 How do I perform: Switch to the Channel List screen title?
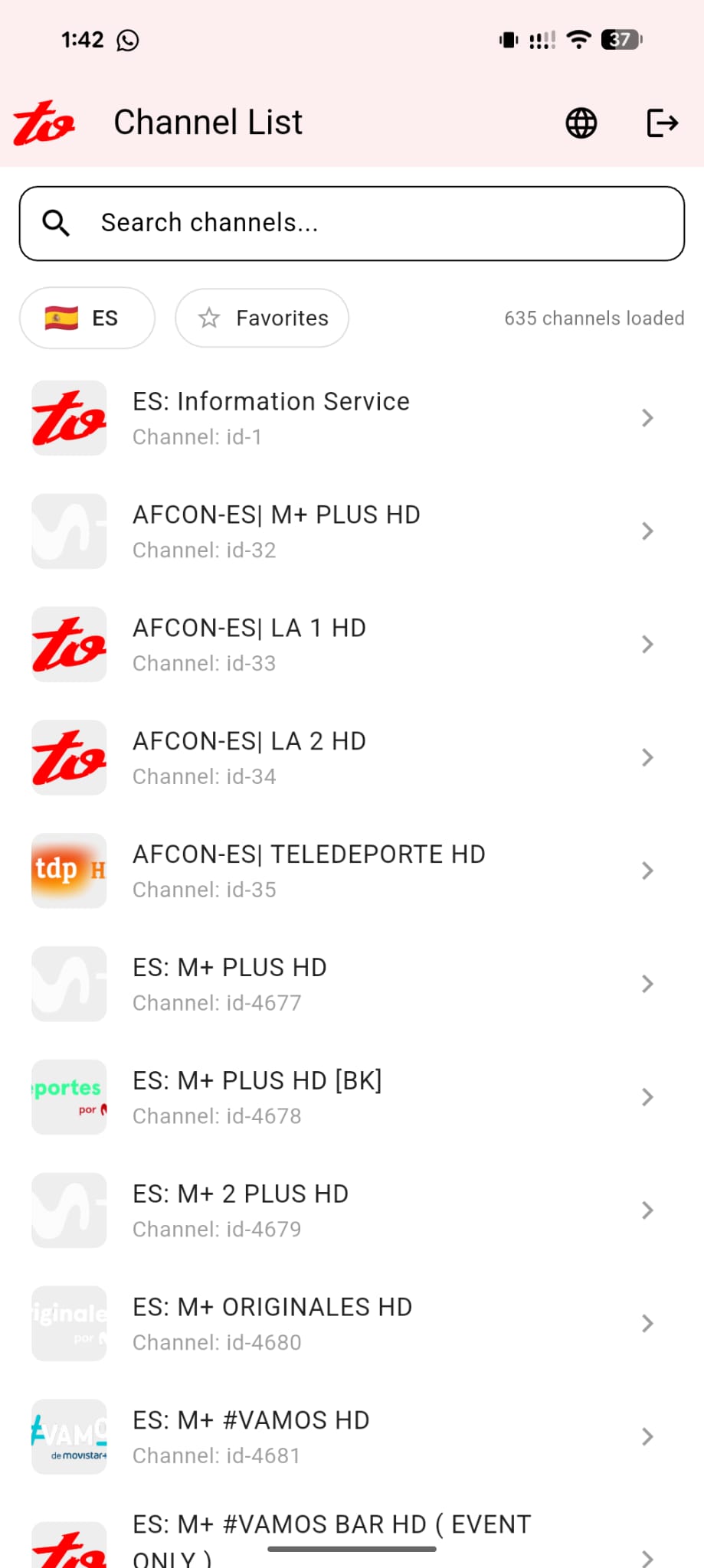tap(208, 122)
